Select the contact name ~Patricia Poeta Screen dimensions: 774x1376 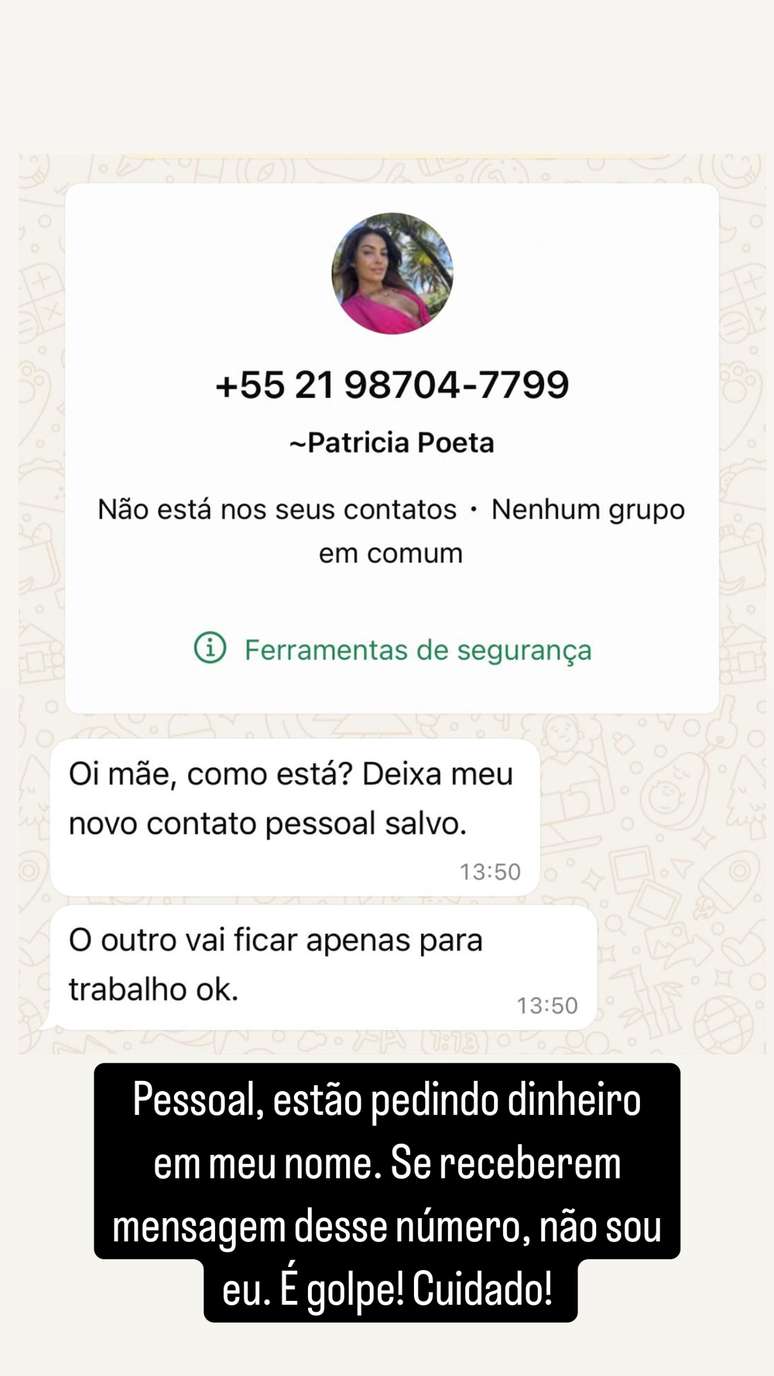click(x=391, y=443)
